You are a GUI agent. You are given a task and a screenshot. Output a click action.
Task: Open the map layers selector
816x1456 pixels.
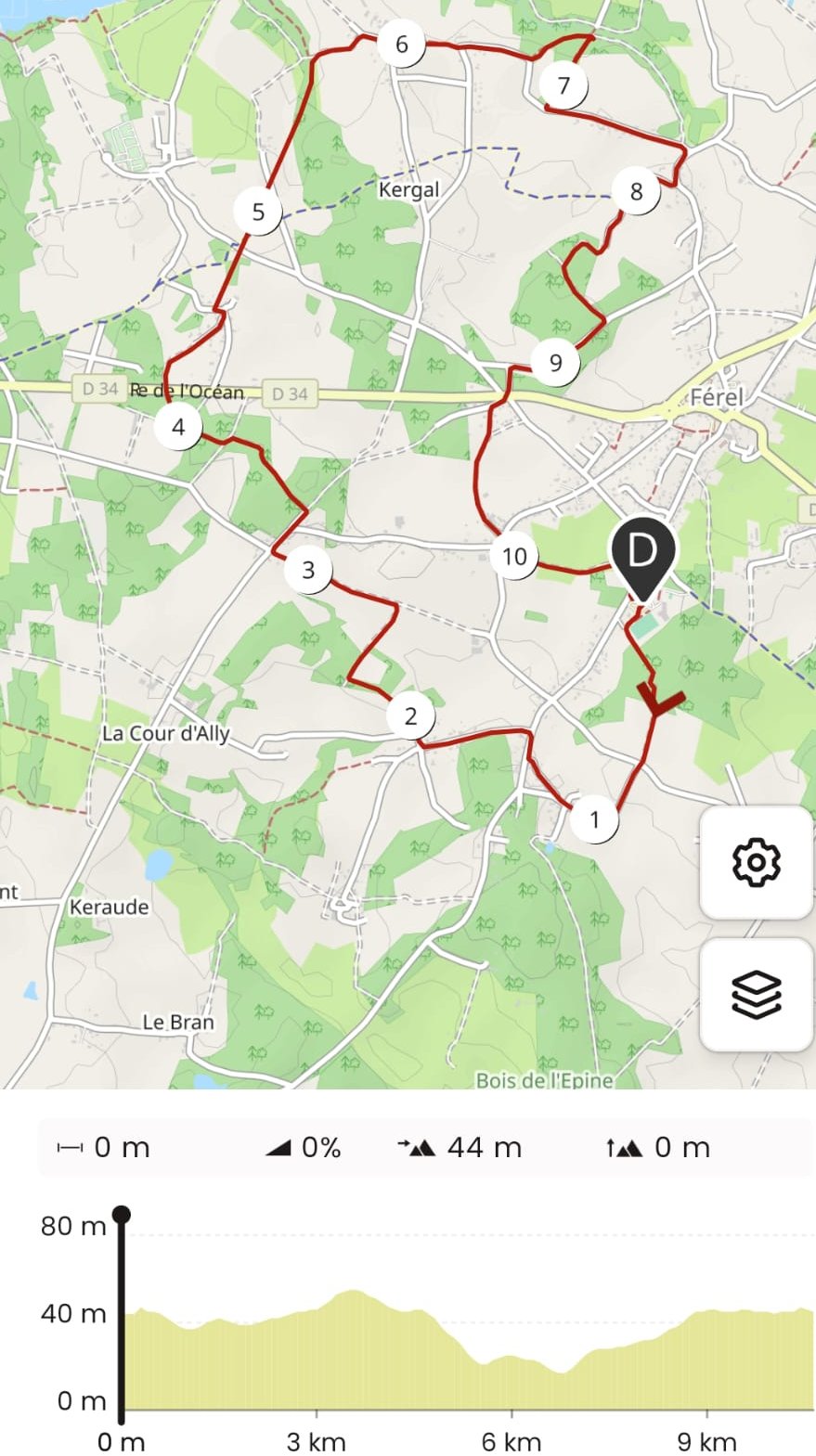(756, 994)
